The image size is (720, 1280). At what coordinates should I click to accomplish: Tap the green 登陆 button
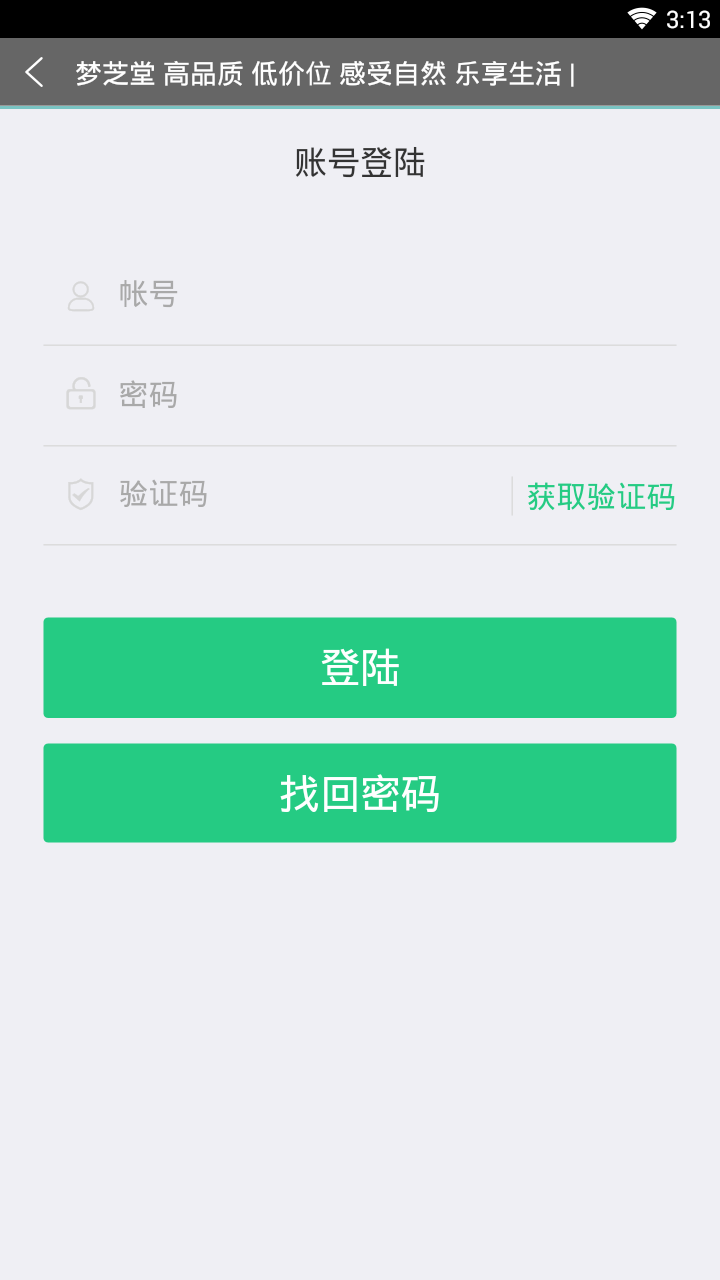(360, 667)
